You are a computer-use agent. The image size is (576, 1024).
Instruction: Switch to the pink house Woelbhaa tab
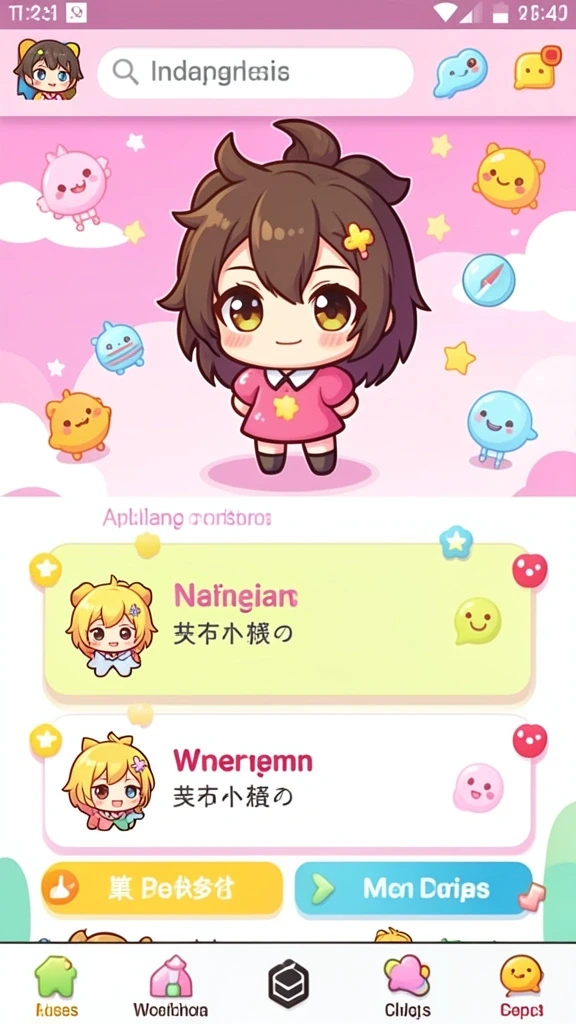171,987
